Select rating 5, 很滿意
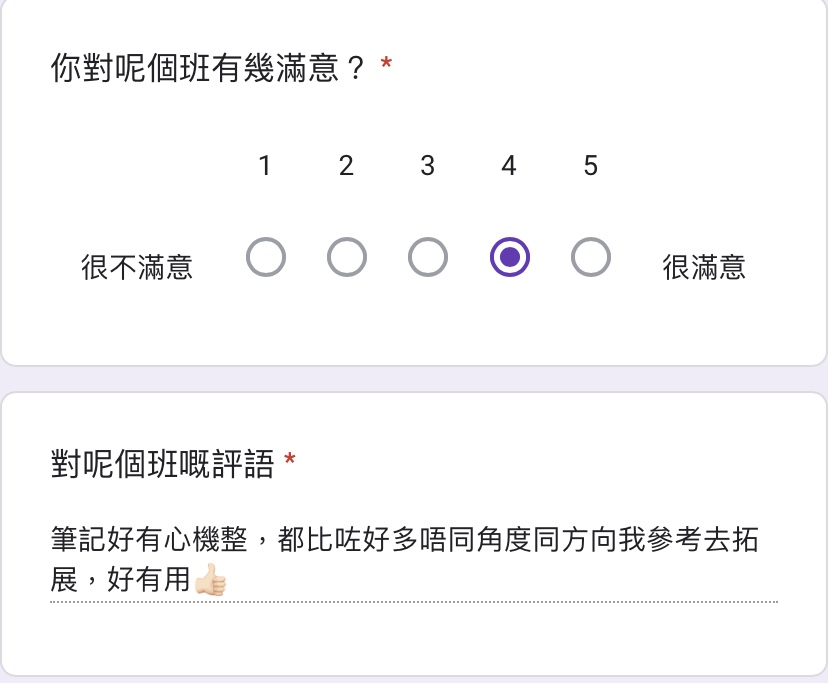The height and width of the screenshot is (683, 828). pos(591,258)
